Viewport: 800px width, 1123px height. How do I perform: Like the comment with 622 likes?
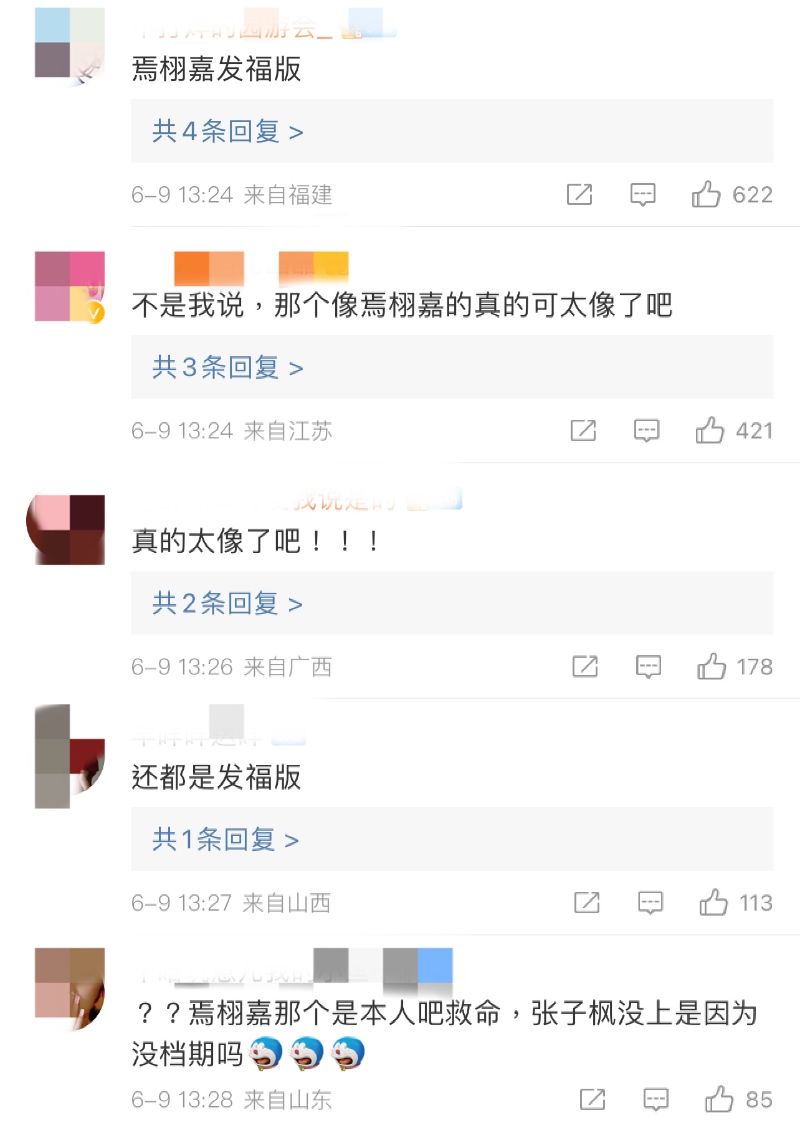tap(706, 194)
